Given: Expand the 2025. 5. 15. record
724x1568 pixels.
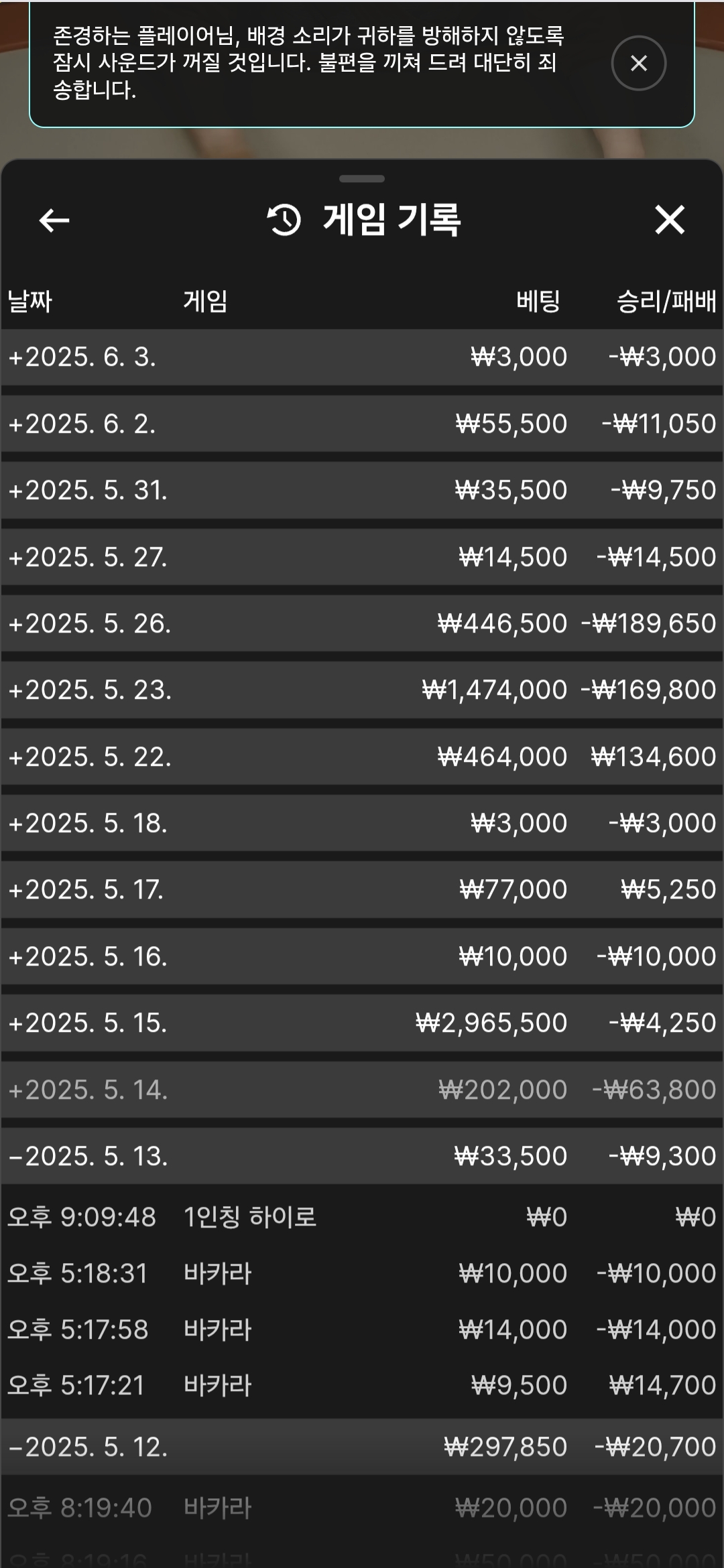Looking at the screenshot, I should 362,1023.
